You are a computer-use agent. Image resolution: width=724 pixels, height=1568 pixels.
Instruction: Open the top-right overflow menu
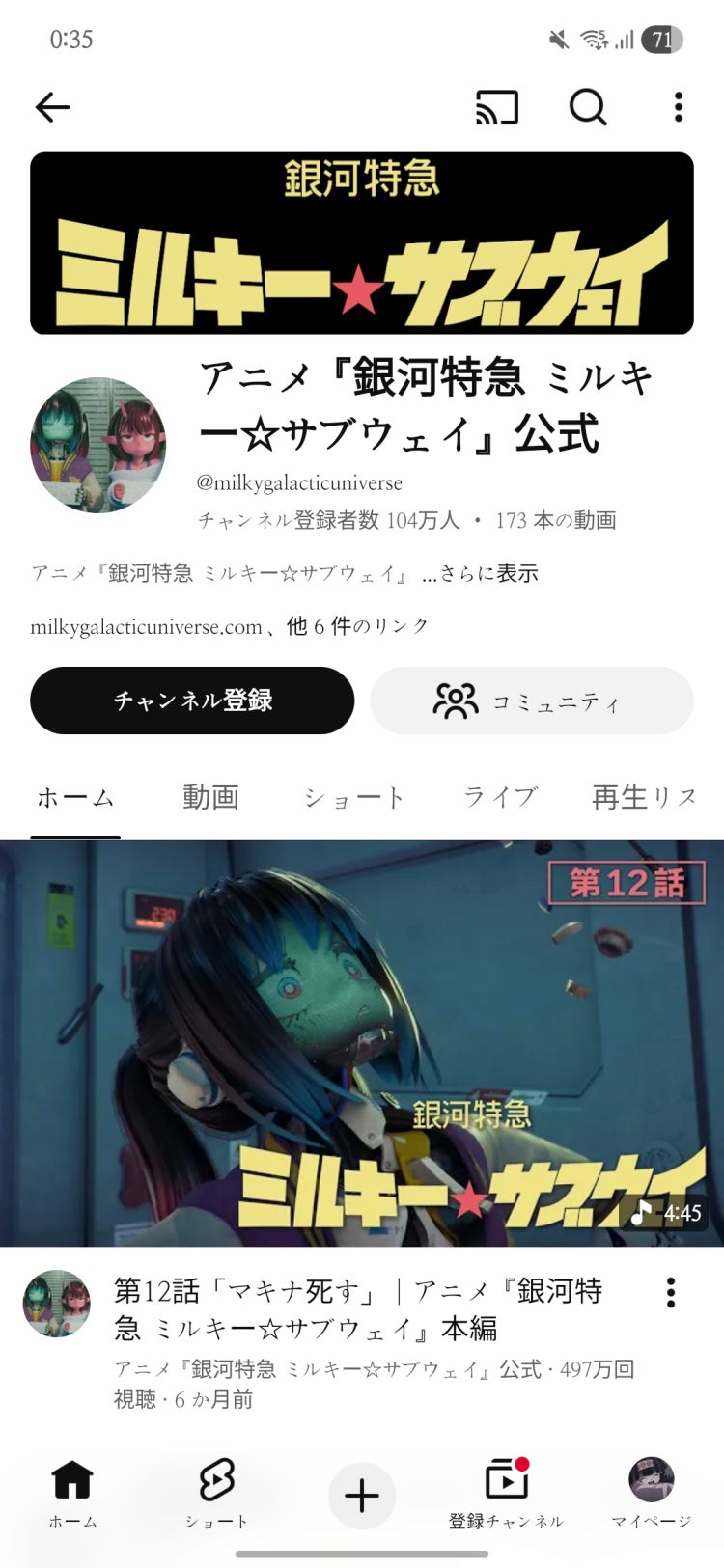point(679,107)
